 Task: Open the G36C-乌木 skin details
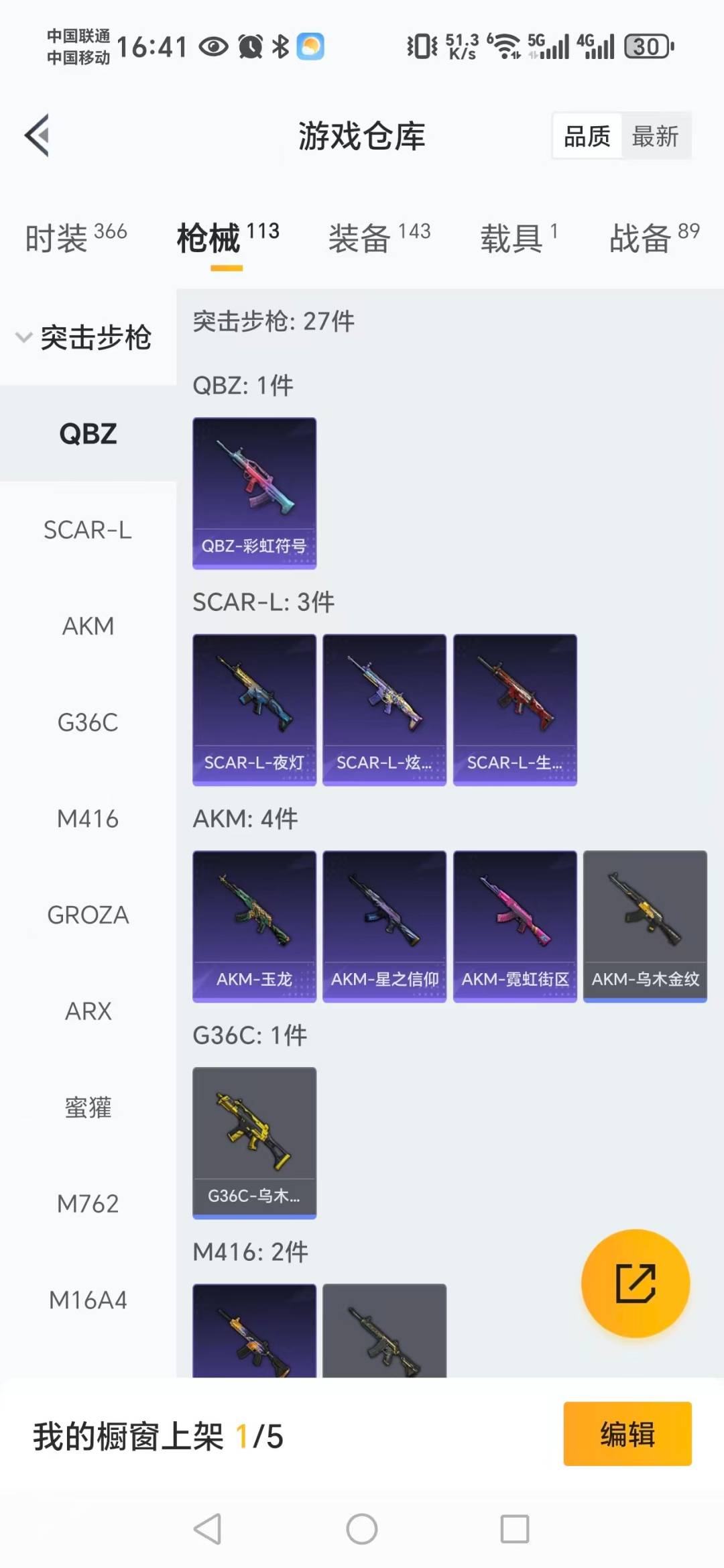pos(254,1143)
